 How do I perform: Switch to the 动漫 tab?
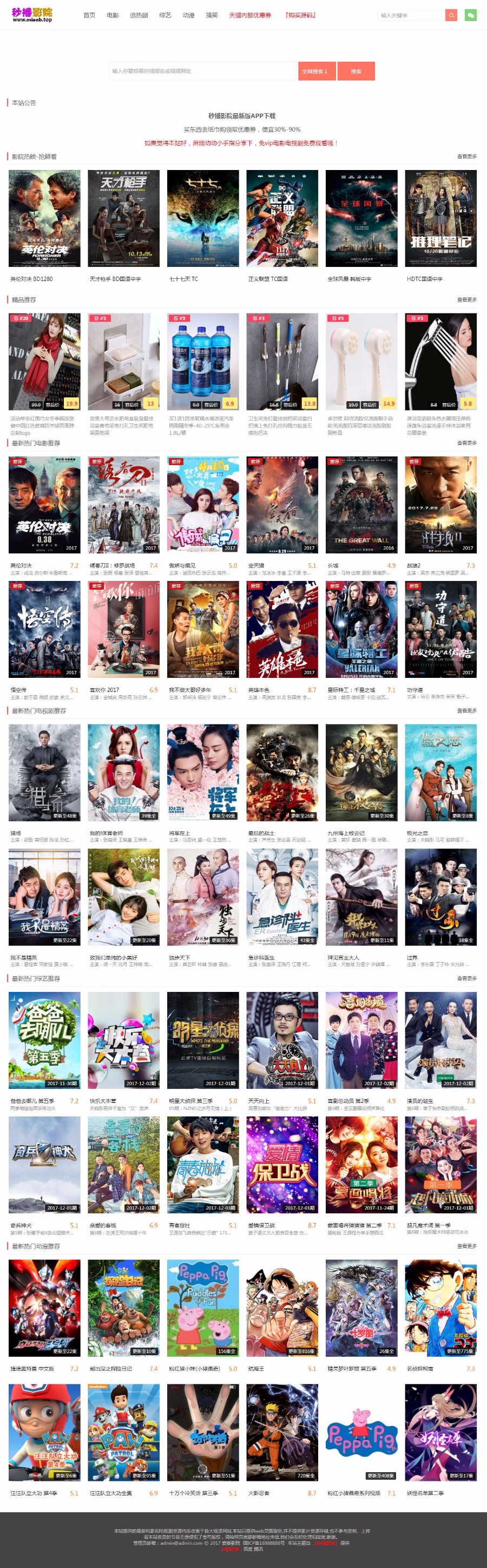pyautogui.click(x=188, y=15)
